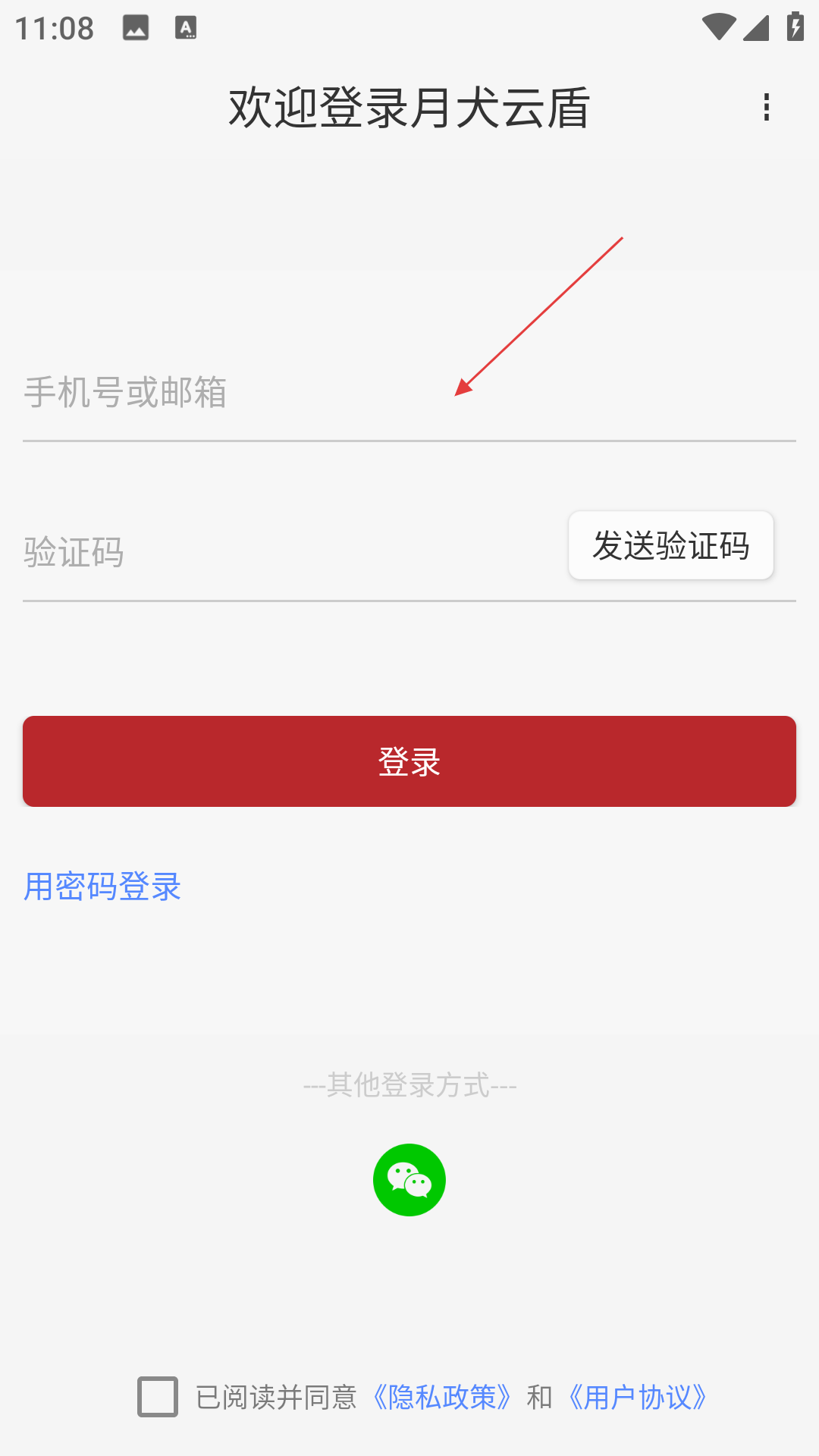819x1456 pixels.
Task: Open the 《用户协议》 link
Action: point(637,1397)
